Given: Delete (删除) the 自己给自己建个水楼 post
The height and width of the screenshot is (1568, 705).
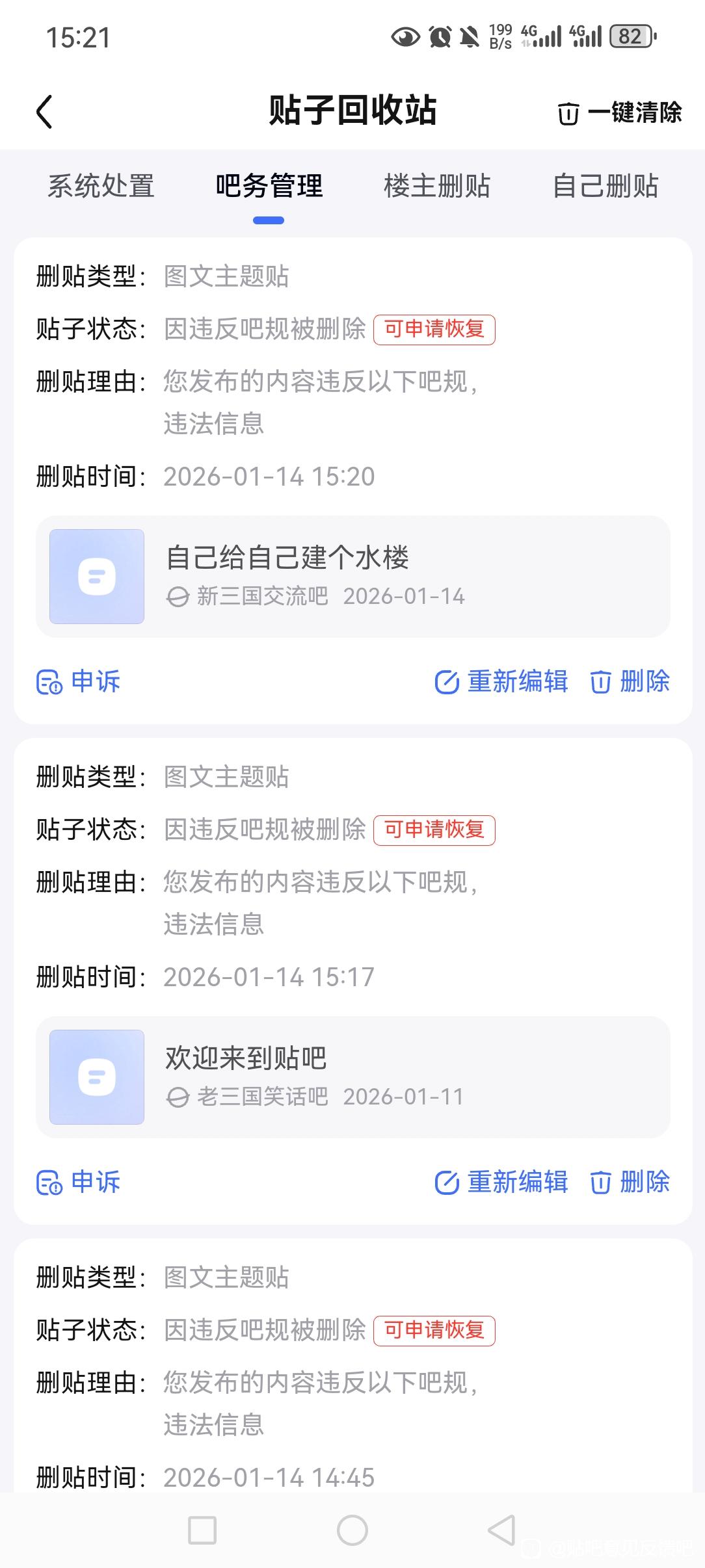Looking at the screenshot, I should (x=630, y=681).
